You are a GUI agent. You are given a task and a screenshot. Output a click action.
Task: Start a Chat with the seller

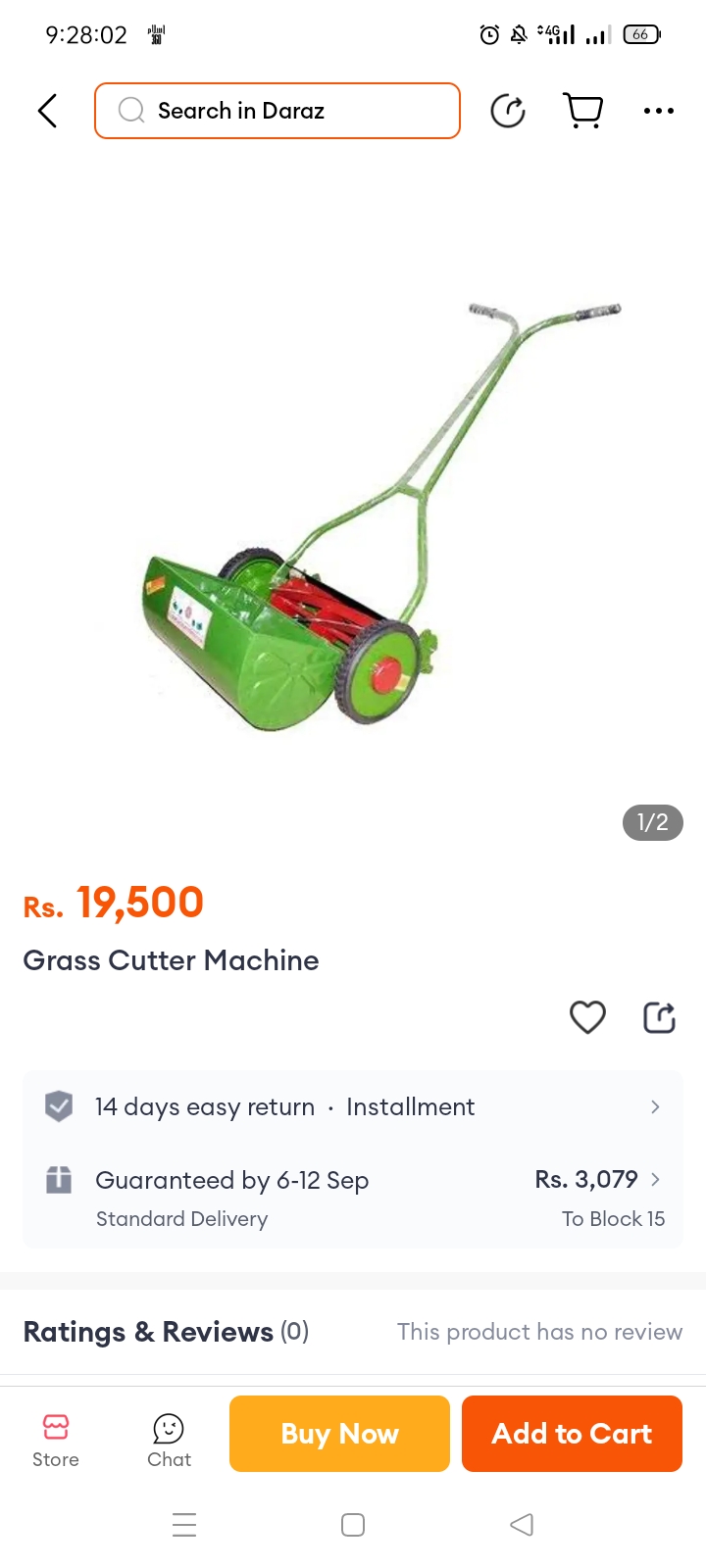tap(169, 1440)
